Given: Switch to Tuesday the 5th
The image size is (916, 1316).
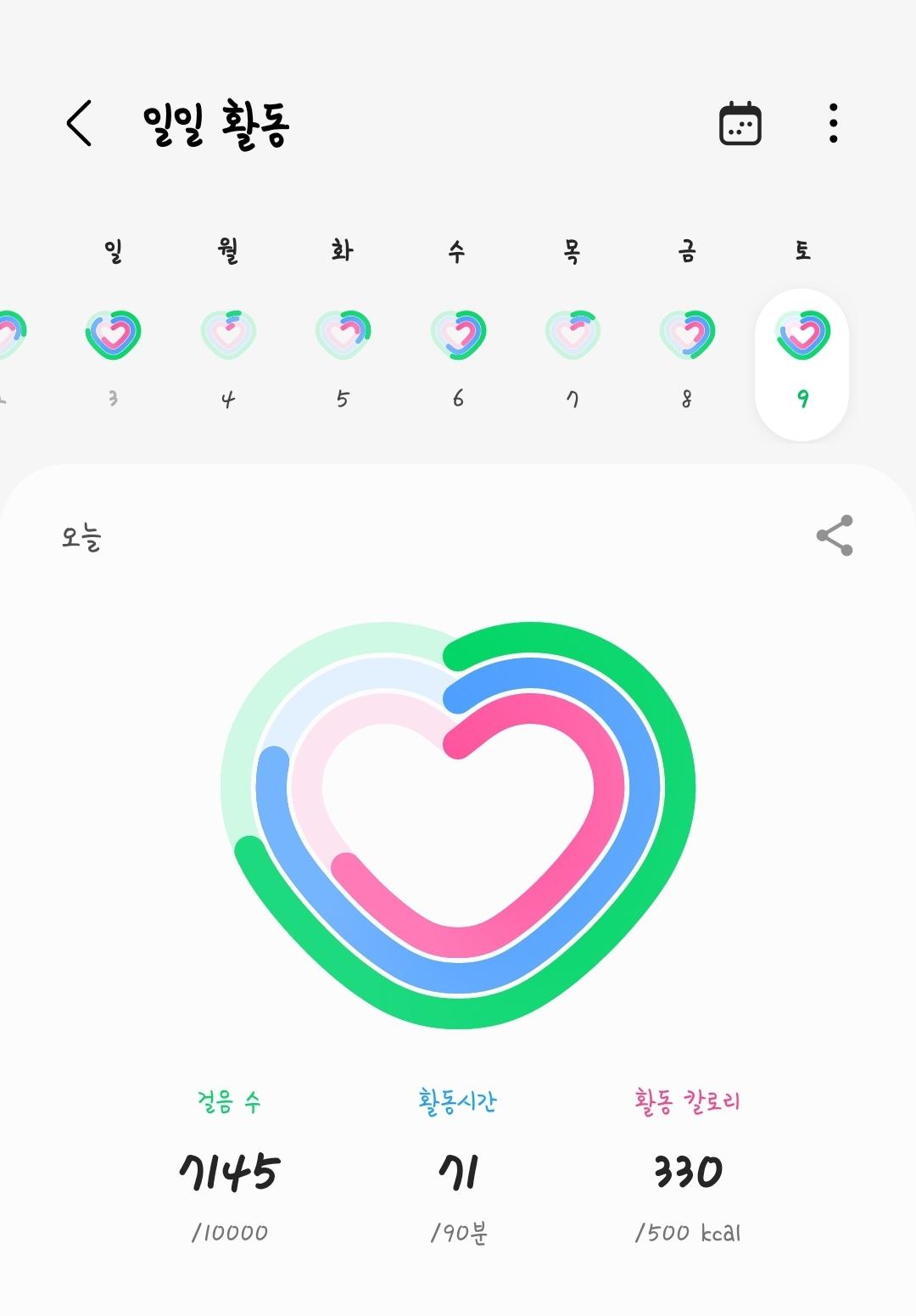Looking at the screenshot, I should tap(343, 358).
